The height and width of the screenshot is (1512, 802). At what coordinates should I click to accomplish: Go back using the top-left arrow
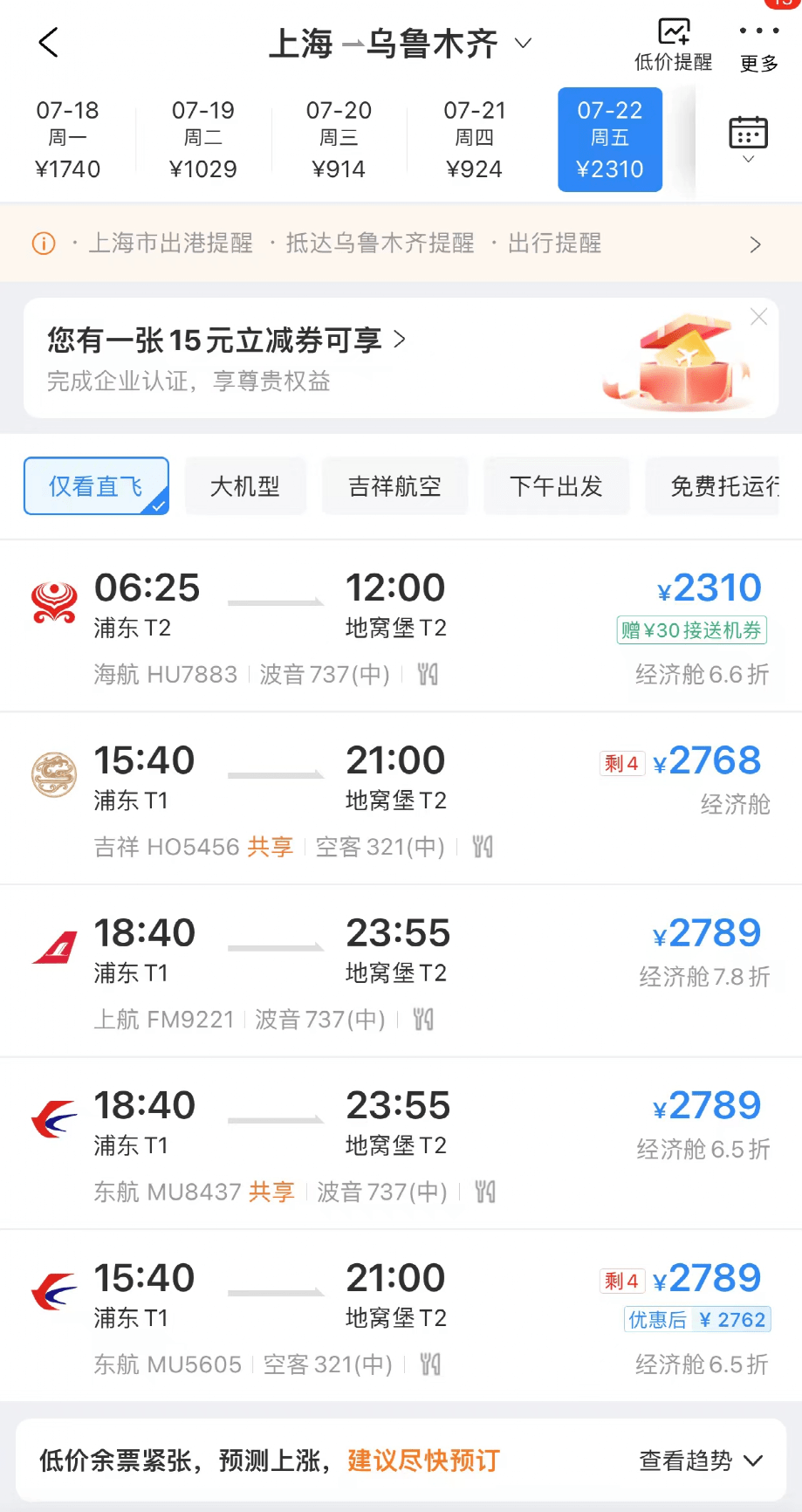pos(49,42)
